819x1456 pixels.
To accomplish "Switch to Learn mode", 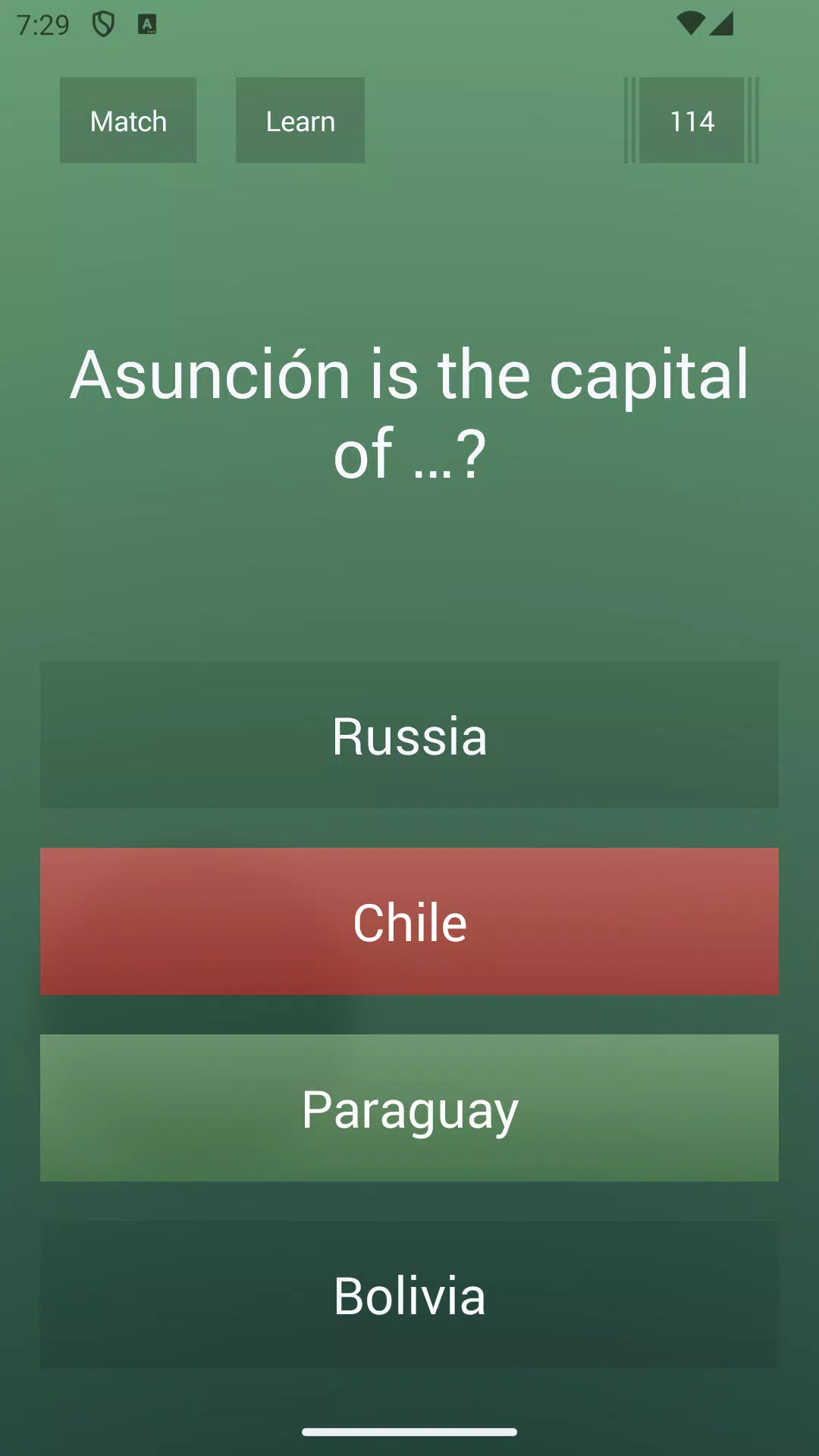I will pyautogui.click(x=300, y=120).
